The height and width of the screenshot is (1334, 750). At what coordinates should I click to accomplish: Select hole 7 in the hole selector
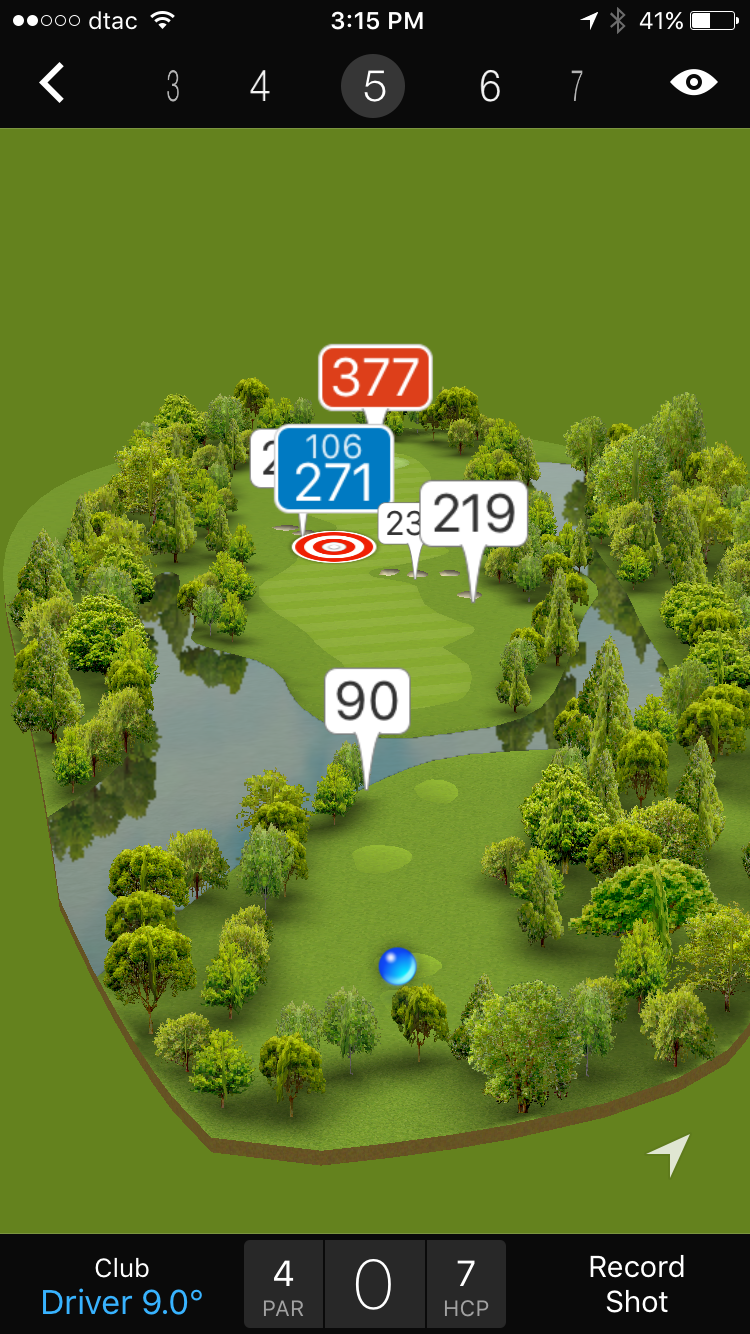(577, 87)
